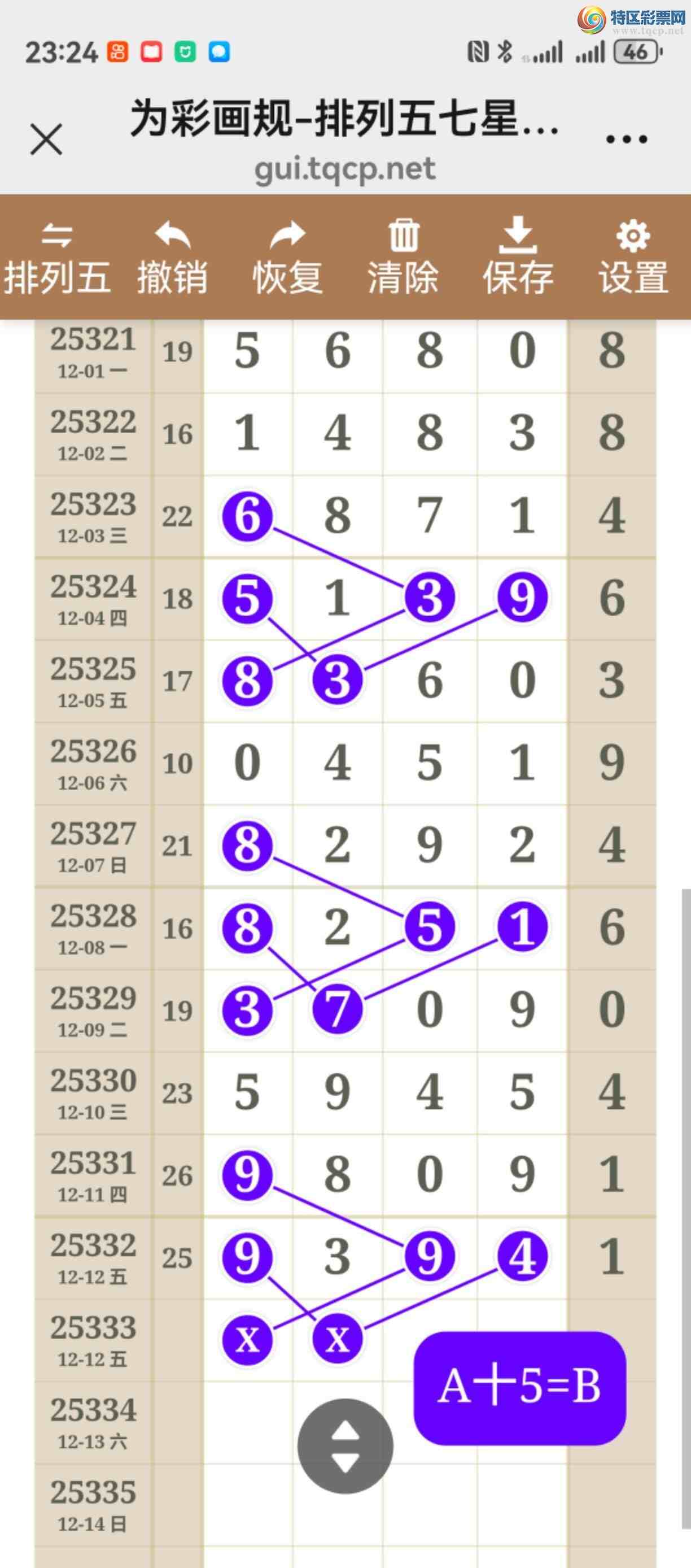Open 设置 settings

tap(633, 258)
